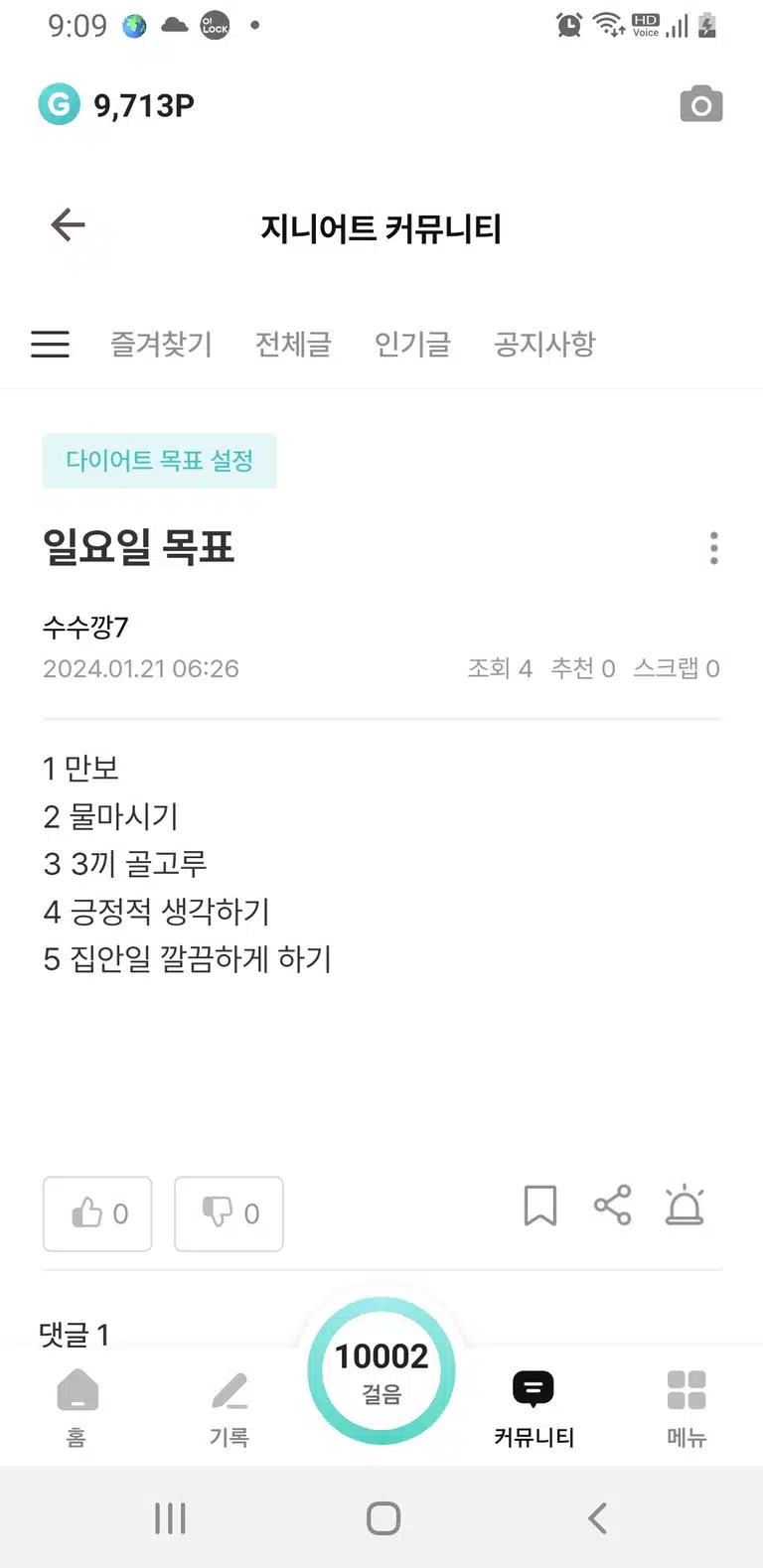The width and height of the screenshot is (763, 1568).
Task: Open the 기록 tab
Action: (229, 1407)
